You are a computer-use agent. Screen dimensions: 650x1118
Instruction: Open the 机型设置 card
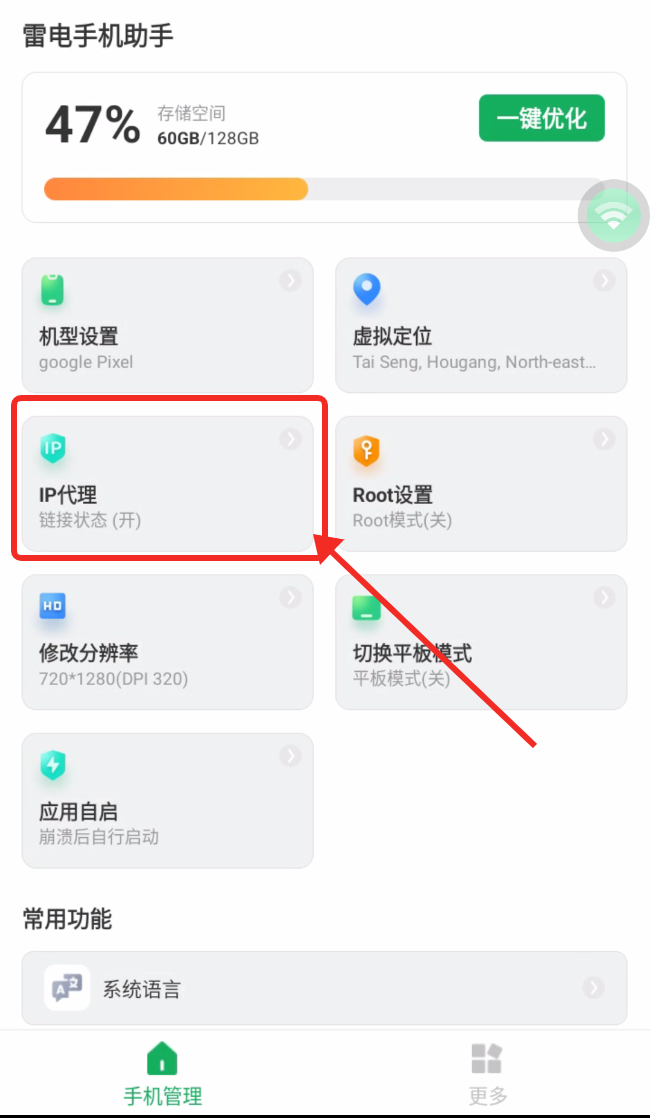point(167,325)
